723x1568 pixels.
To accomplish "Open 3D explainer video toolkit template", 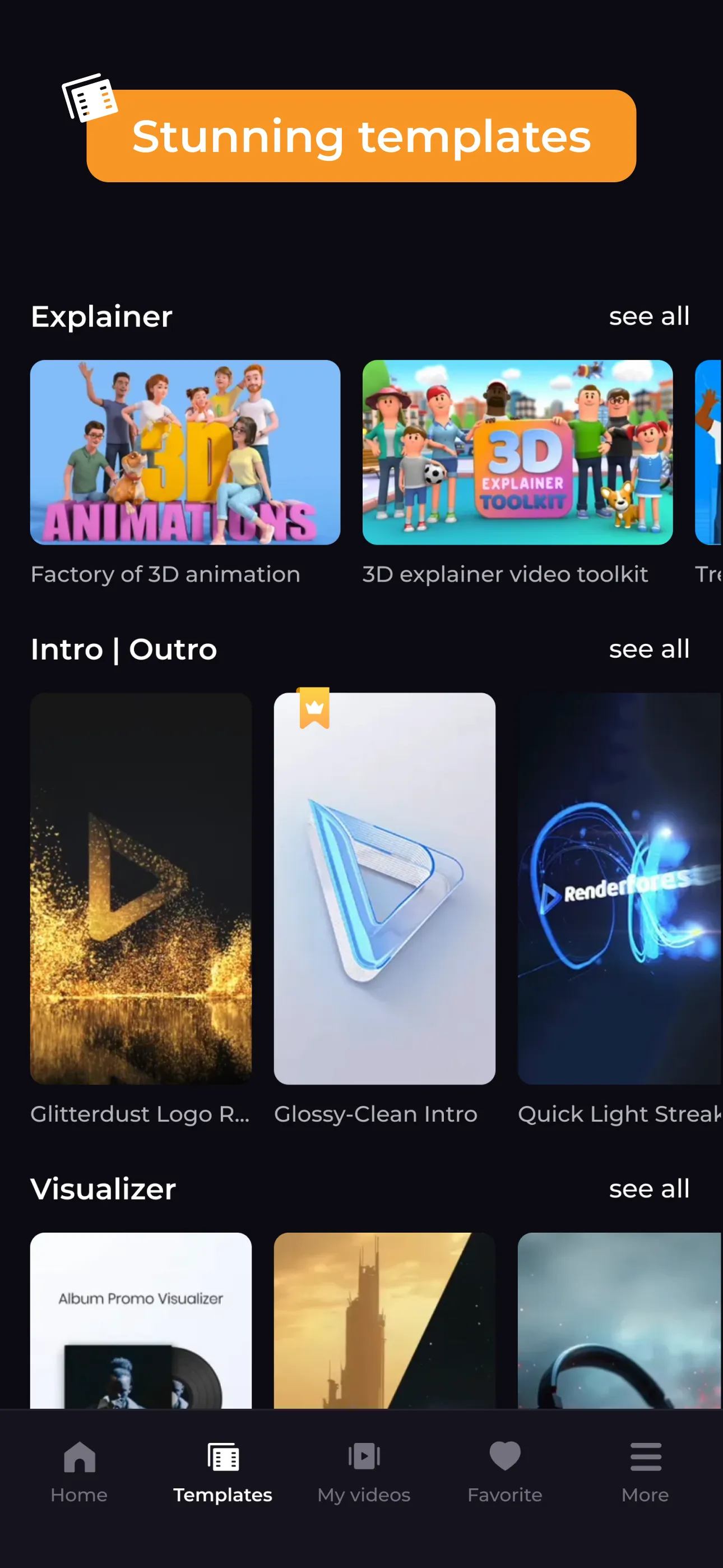I will tap(517, 452).
